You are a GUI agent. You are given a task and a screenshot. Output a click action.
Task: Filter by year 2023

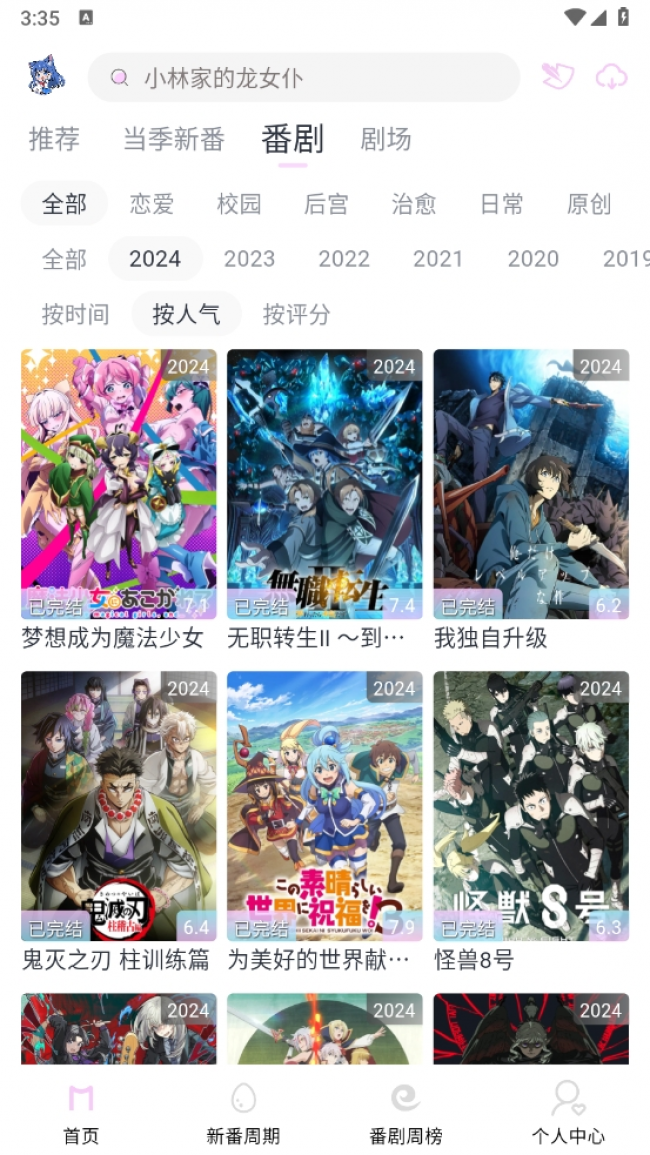click(249, 259)
